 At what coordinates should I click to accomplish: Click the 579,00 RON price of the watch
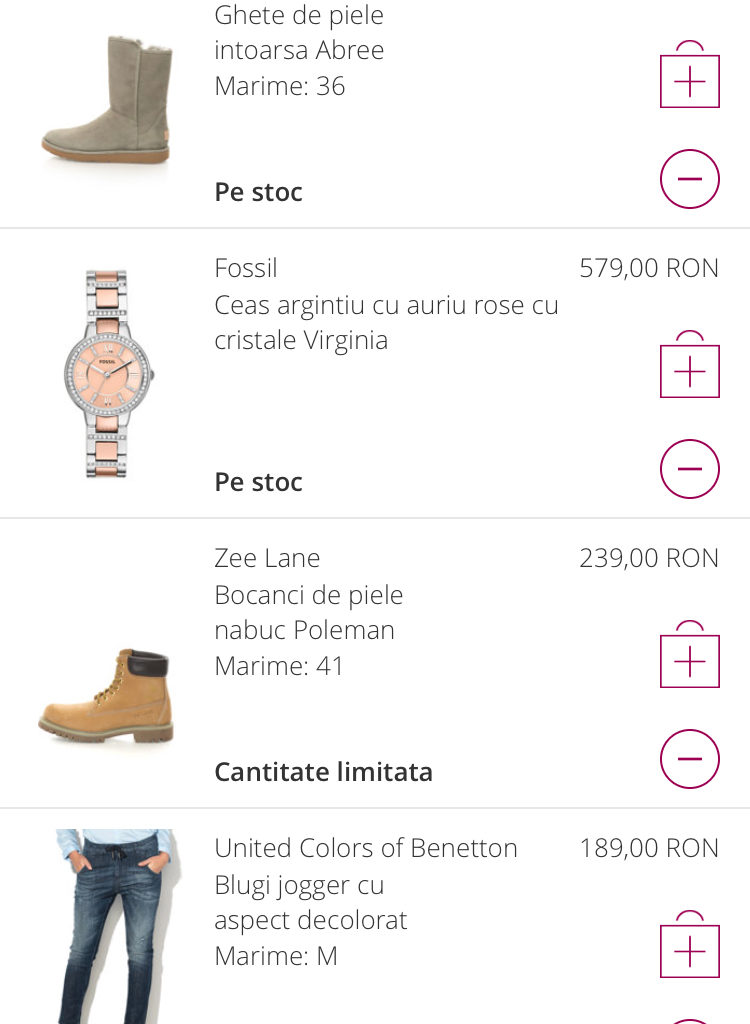[648, 268]
